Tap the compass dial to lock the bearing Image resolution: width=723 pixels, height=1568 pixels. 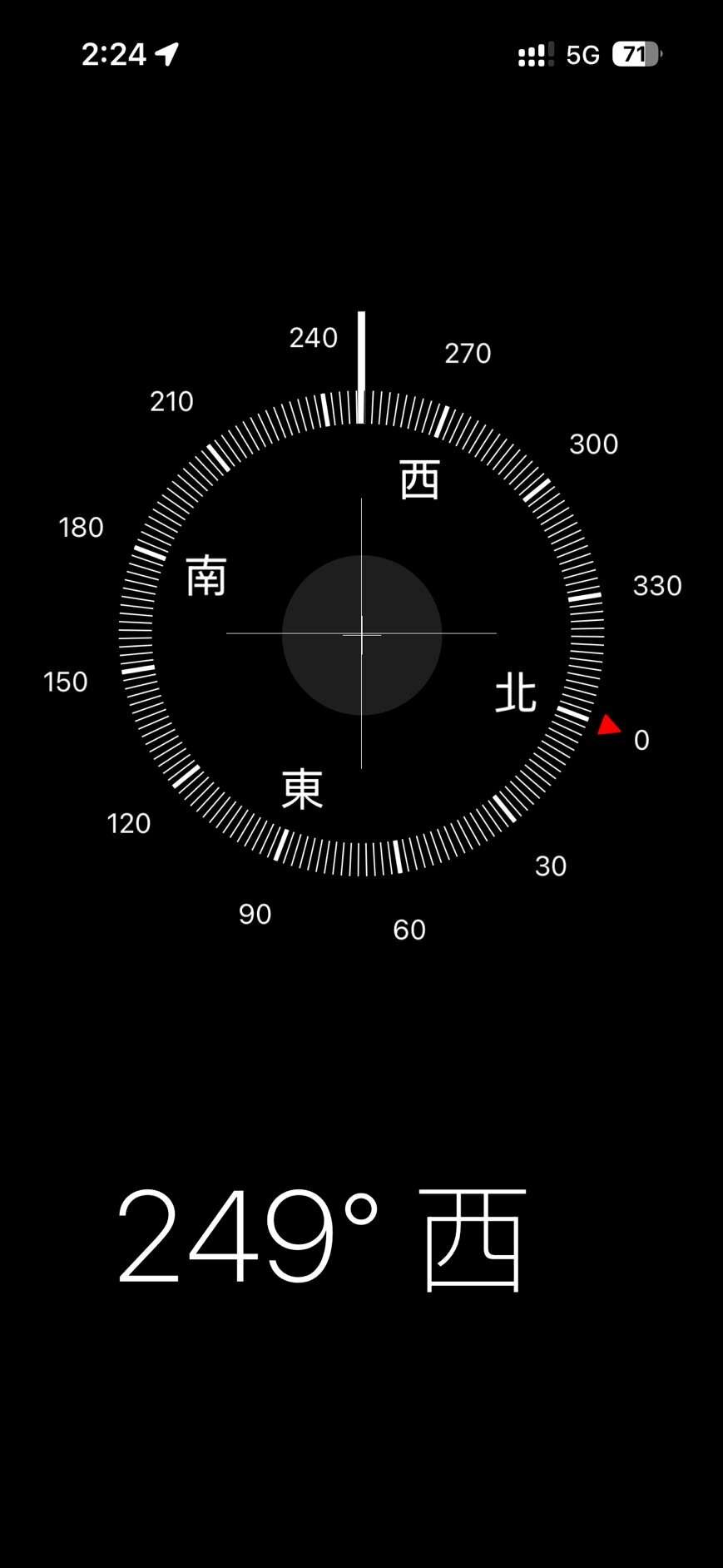pos(361,634)
